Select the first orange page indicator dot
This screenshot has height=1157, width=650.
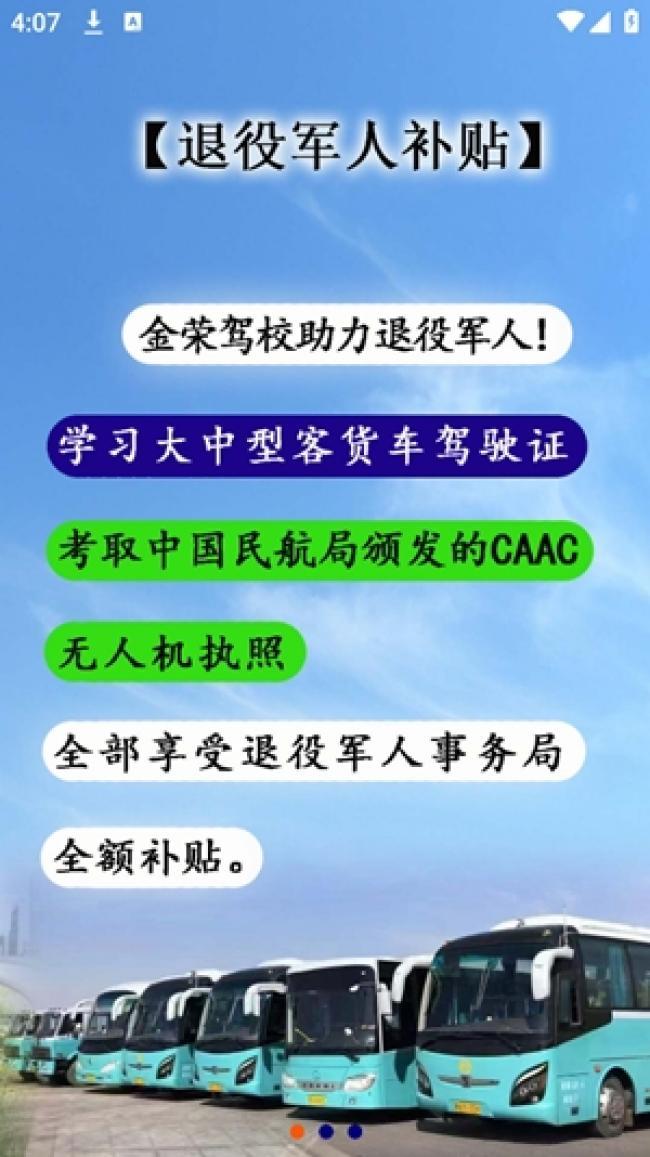click(297, 1132)
